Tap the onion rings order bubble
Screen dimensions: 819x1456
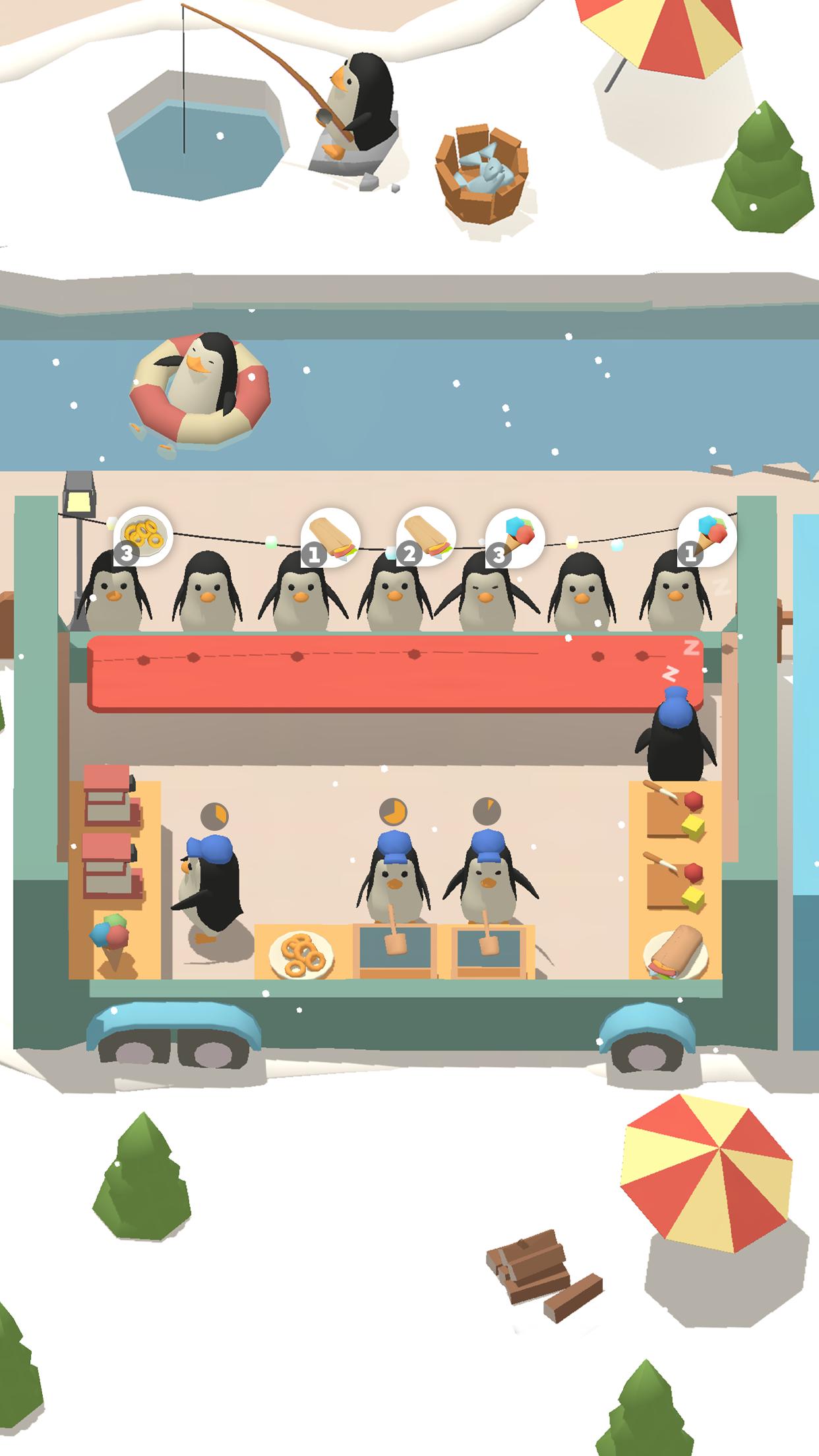pyautogui.click(x=144, y=535)
